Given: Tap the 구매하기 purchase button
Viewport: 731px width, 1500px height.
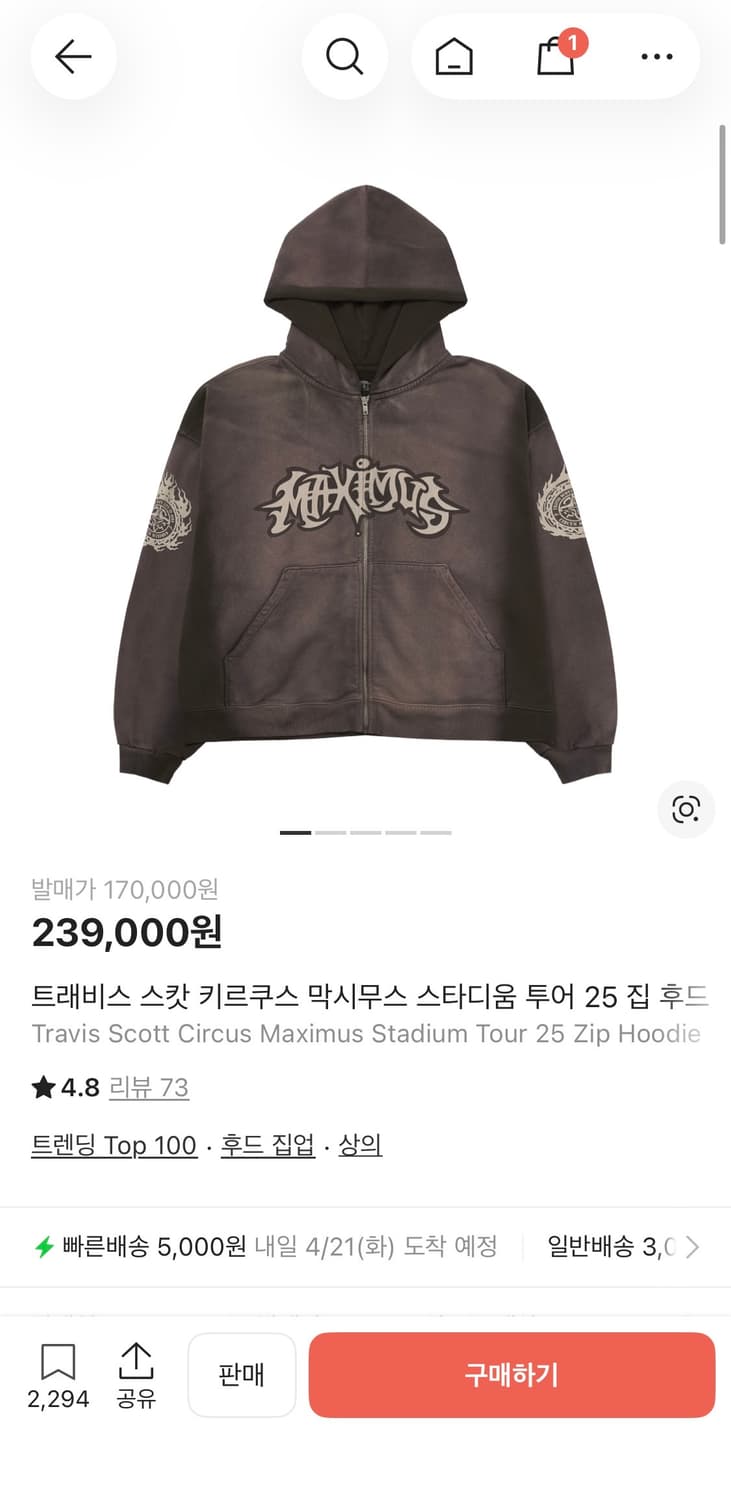Looking at the screenshot, I should 512,1374.
